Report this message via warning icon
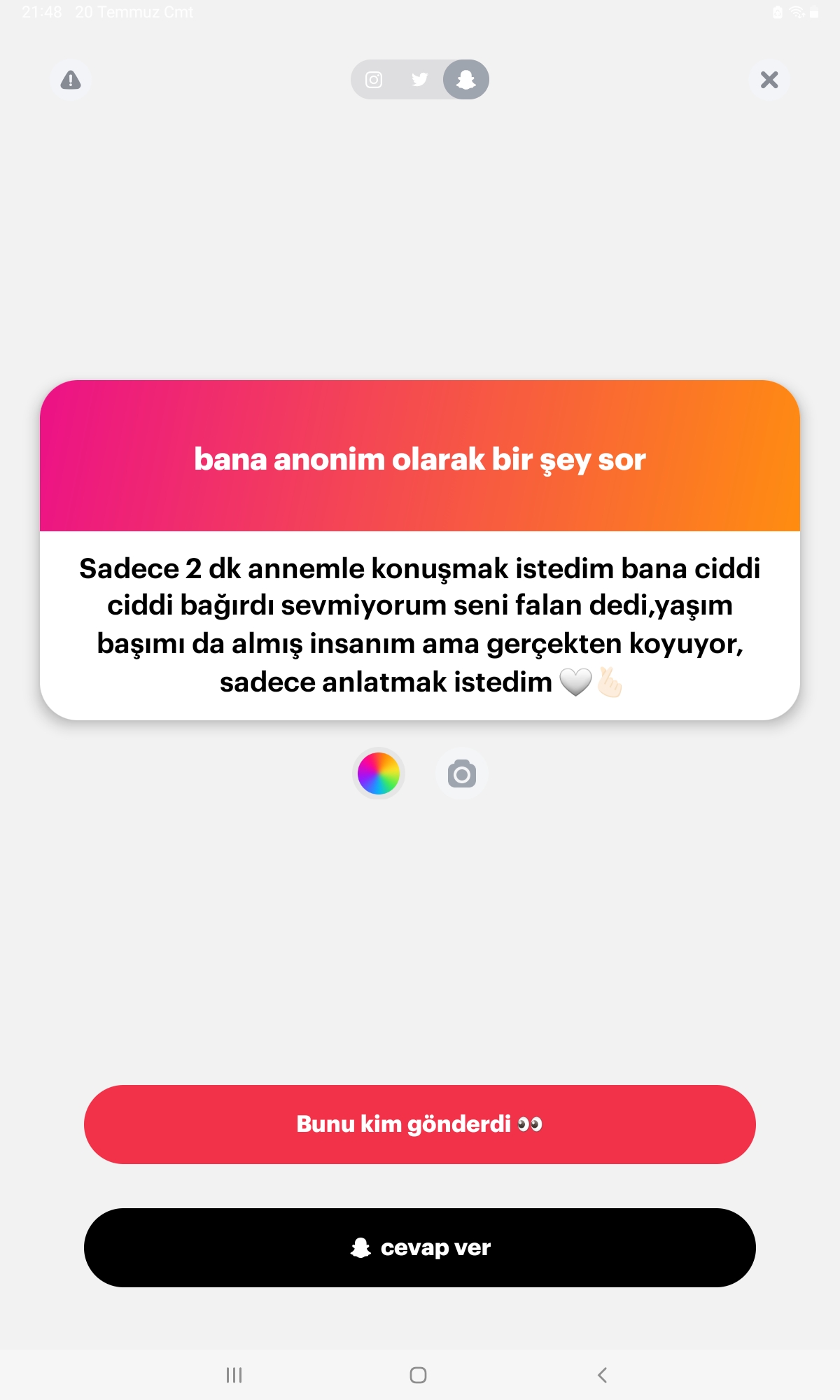Viewport: 840px width, 1400px height. (70, 80)
